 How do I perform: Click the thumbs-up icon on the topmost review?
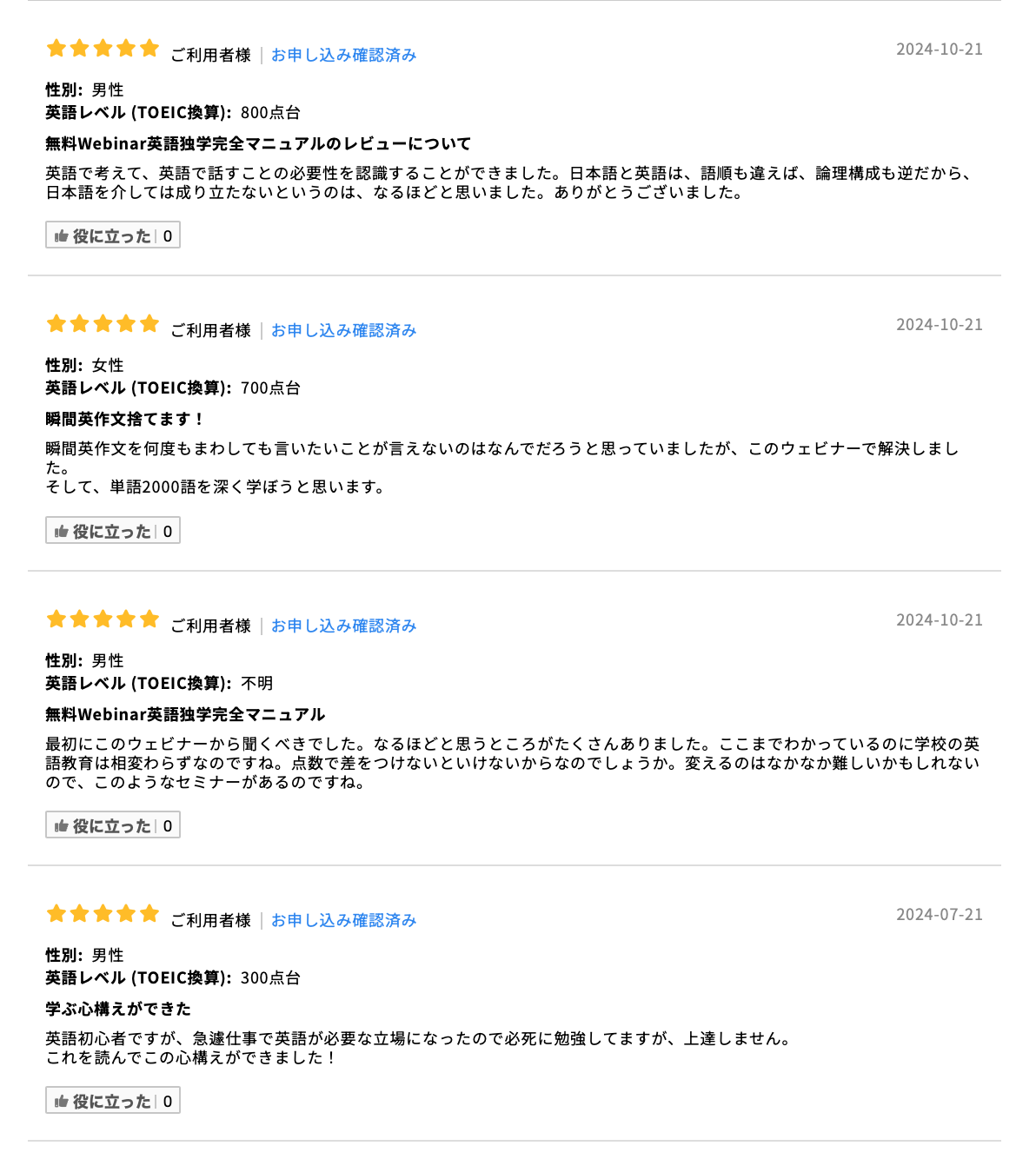(x=61, y=234)
